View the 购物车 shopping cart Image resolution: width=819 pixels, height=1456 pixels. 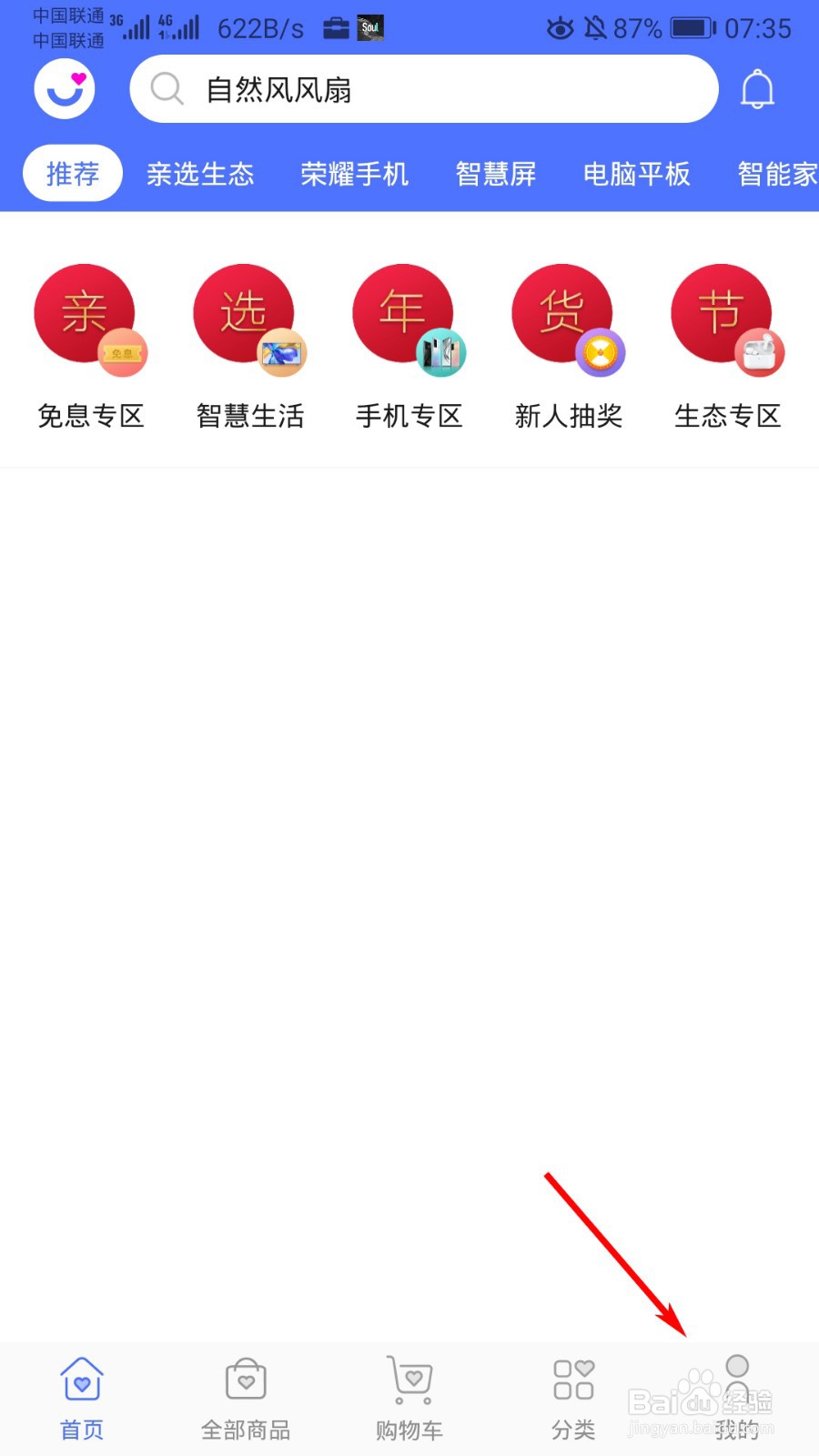[409, 1399]
